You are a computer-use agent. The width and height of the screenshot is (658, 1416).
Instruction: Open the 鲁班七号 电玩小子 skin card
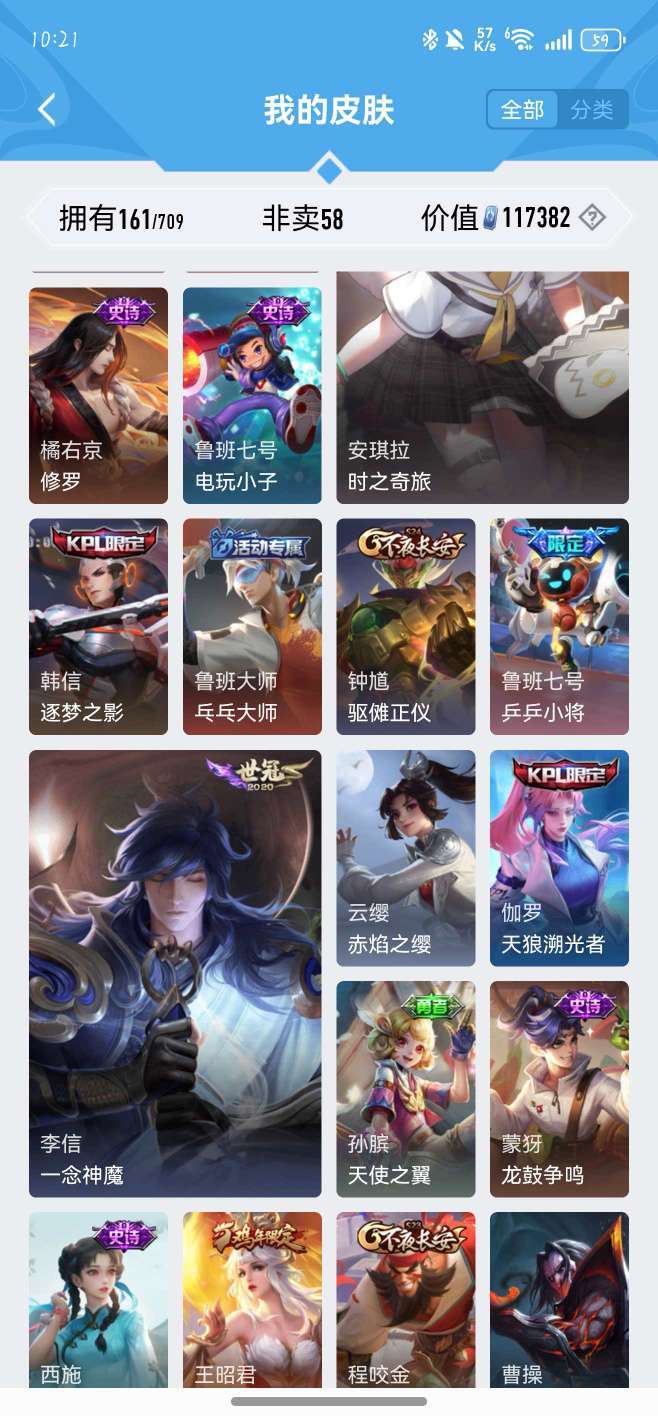pyautogui.click(x=252, y=396)
